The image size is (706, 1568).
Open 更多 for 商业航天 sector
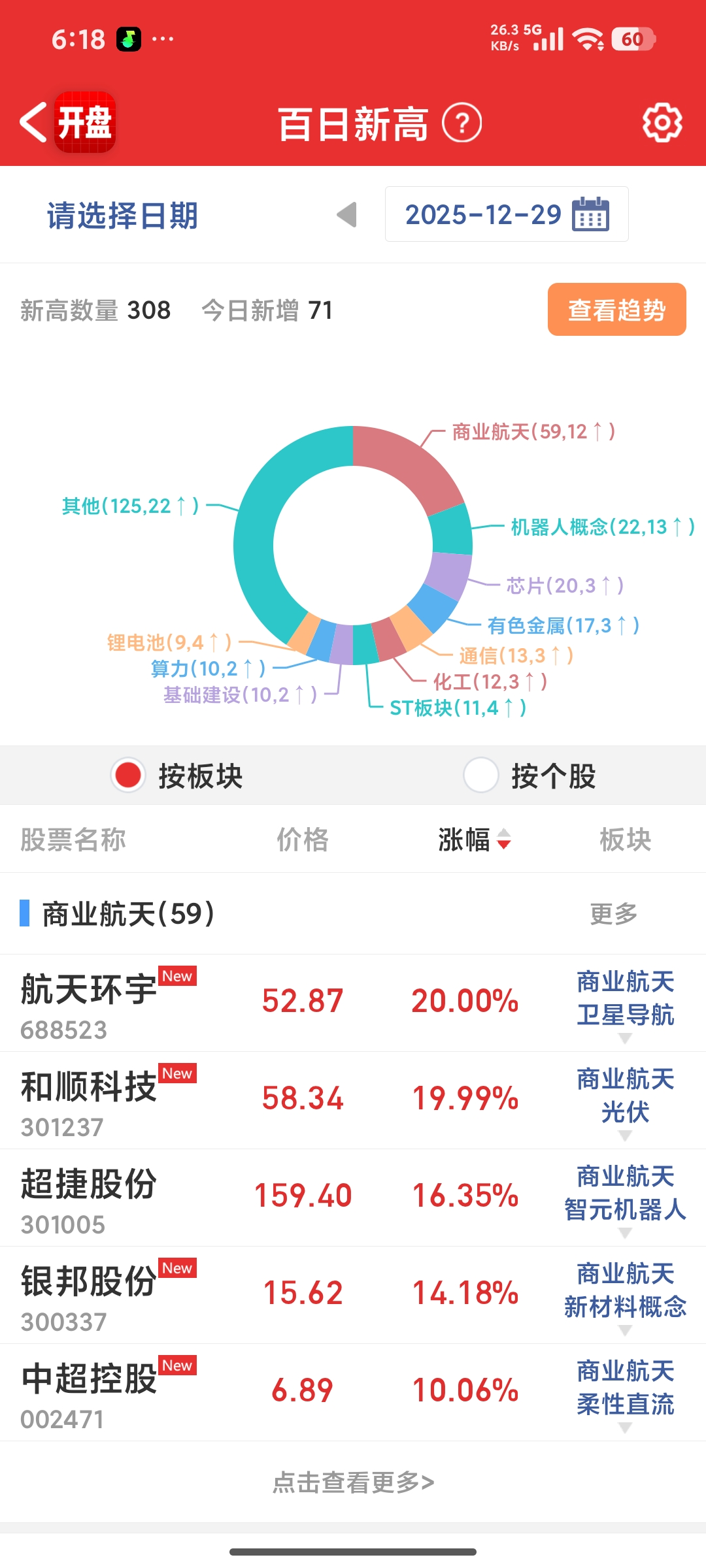click(613, 913)
